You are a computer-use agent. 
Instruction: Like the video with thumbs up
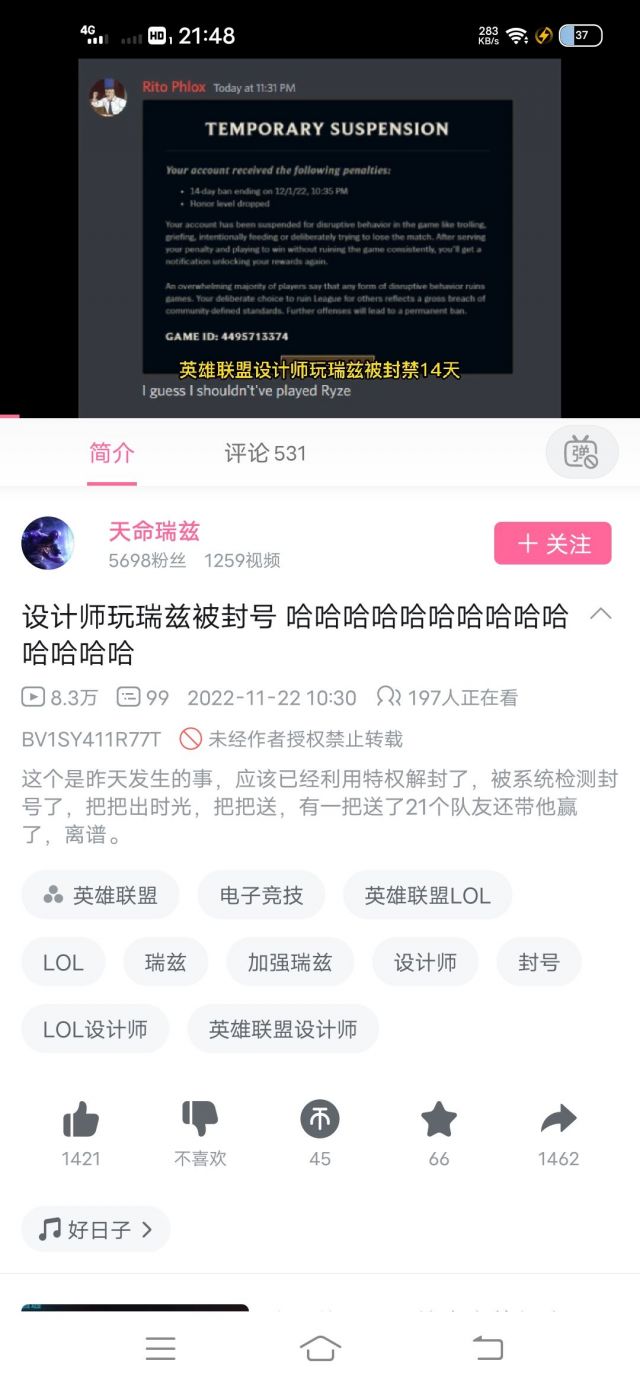point(81,1119)
